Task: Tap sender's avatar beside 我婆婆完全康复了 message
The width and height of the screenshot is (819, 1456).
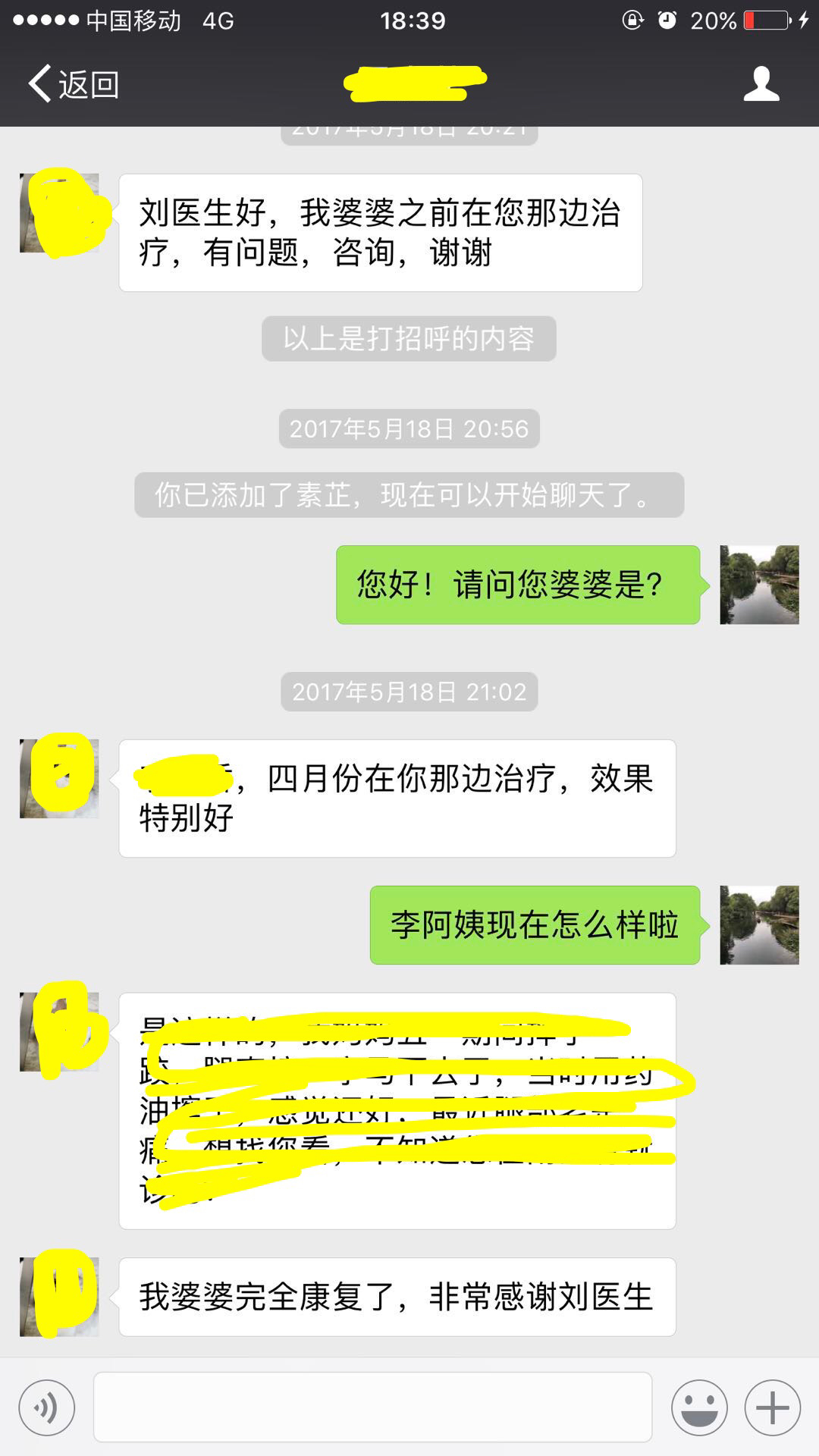Action: click(x=59, y=1297)
